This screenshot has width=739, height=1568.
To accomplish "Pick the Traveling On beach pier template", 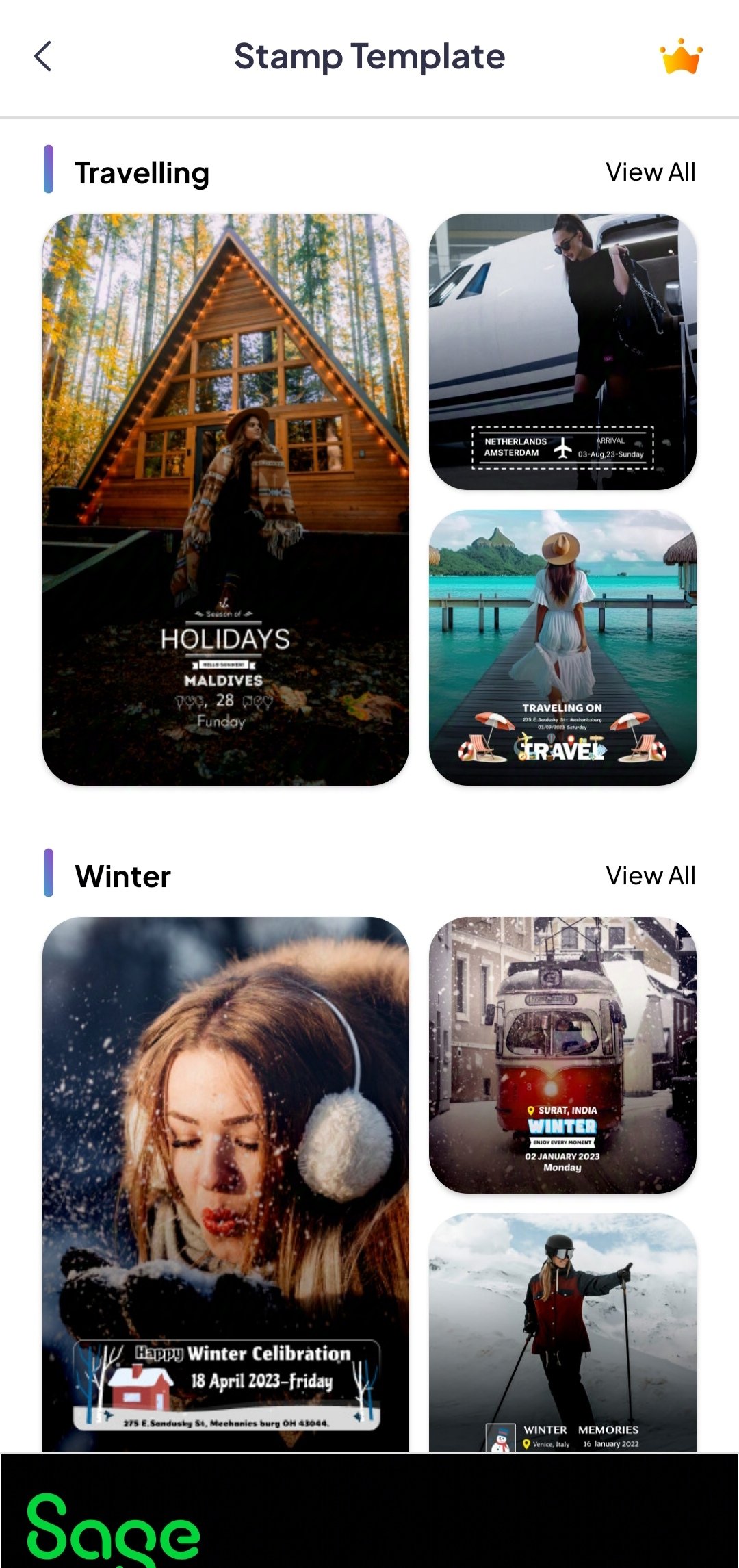I will [562, 647].
